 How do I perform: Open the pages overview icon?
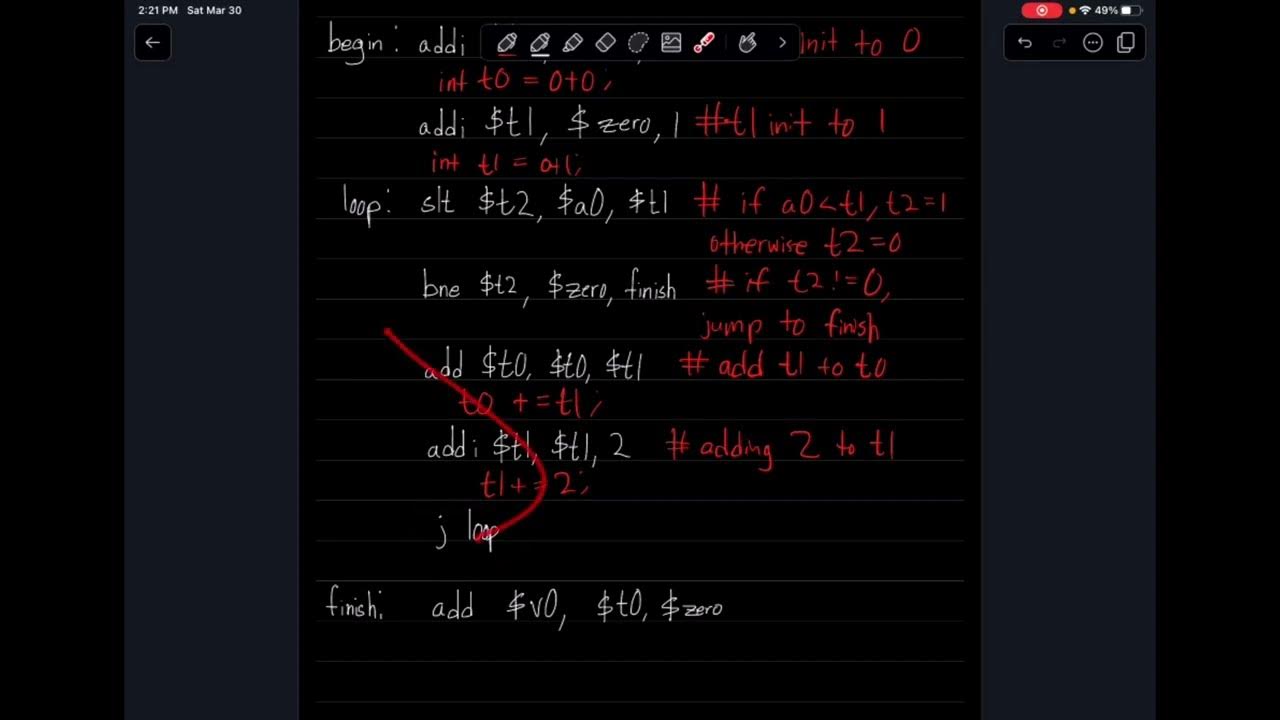pyautogui.click(x=1126, y=43)
